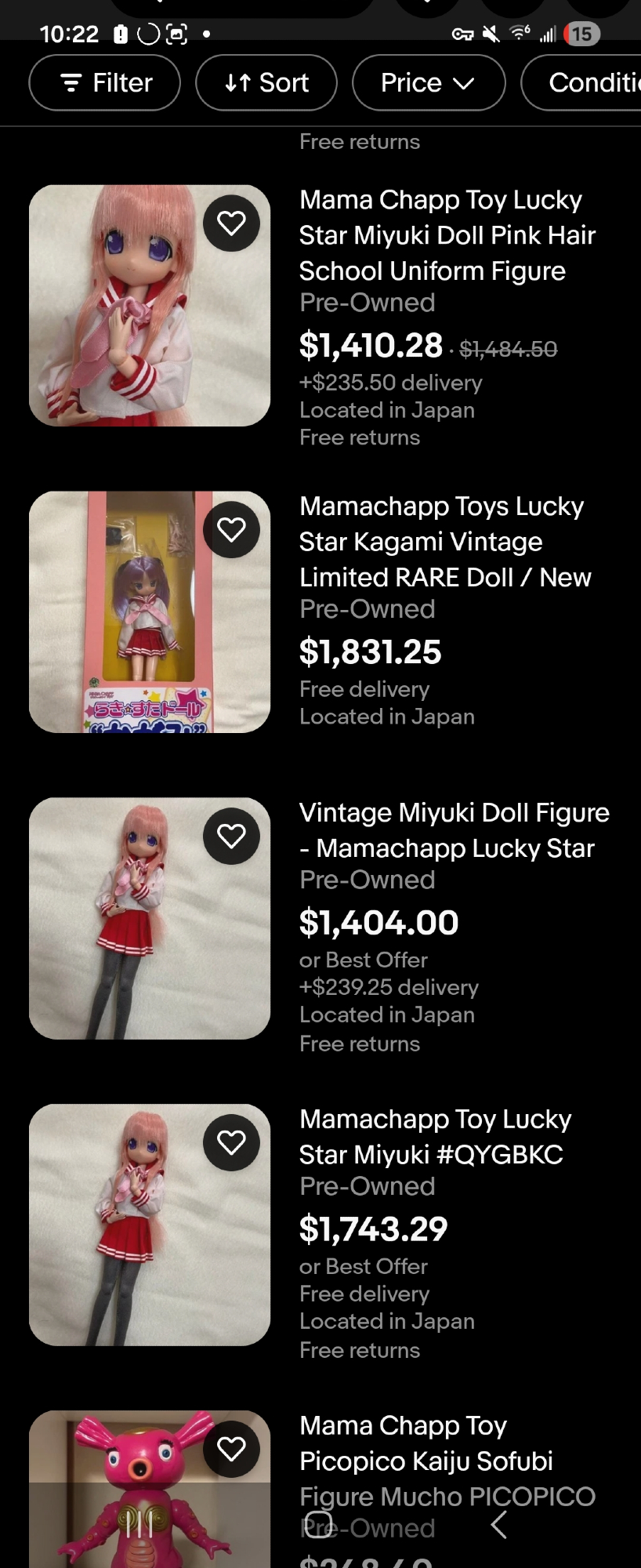This screenshot has width=641, height=1568.
Task: Watch the Picopico Kaiju Sofubi listing
Action: tap(231, 1449)
